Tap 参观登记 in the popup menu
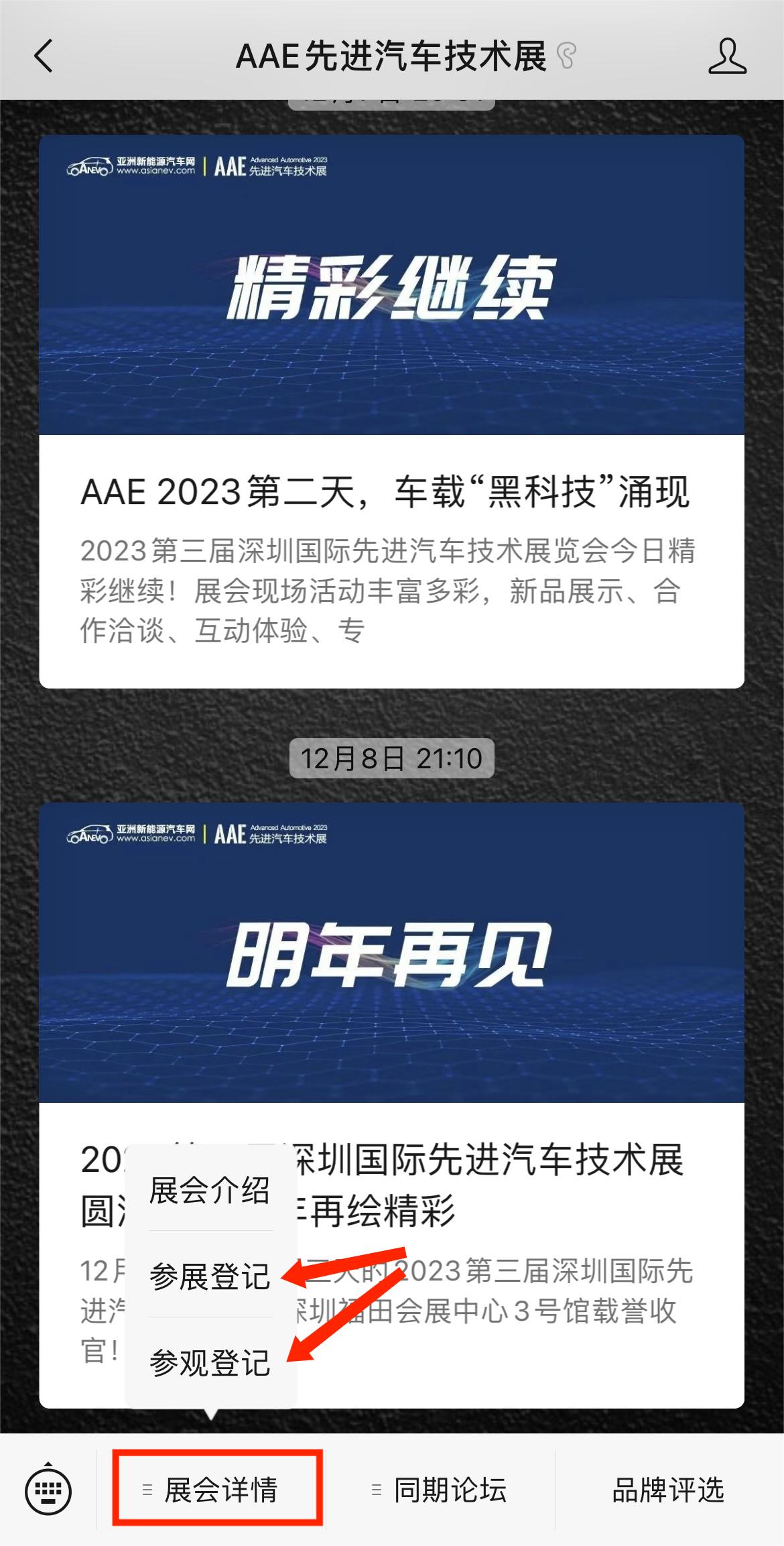Image resolution: width=784 pixels, height=1546 pixels. (210, 1362)
